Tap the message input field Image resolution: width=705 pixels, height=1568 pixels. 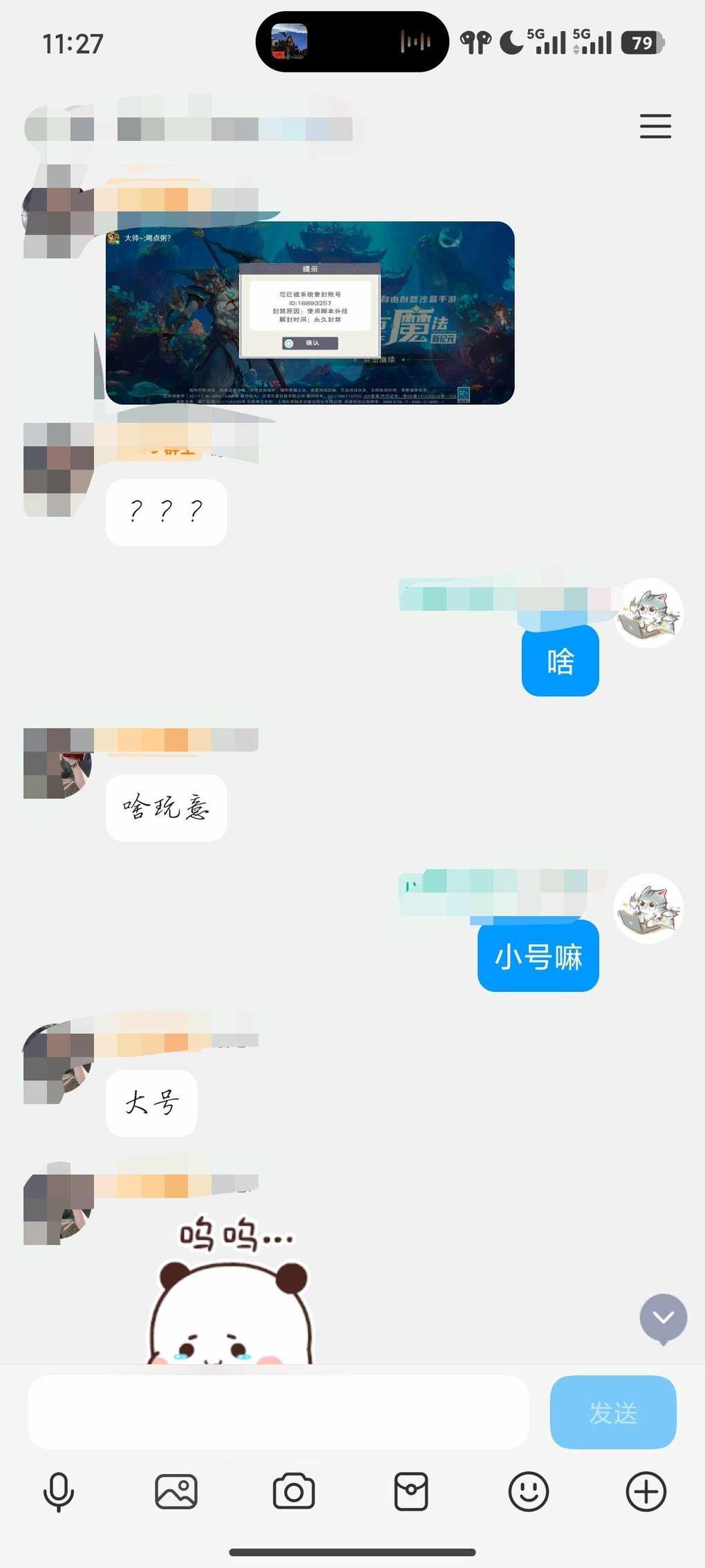click(x=278, y=1413)
